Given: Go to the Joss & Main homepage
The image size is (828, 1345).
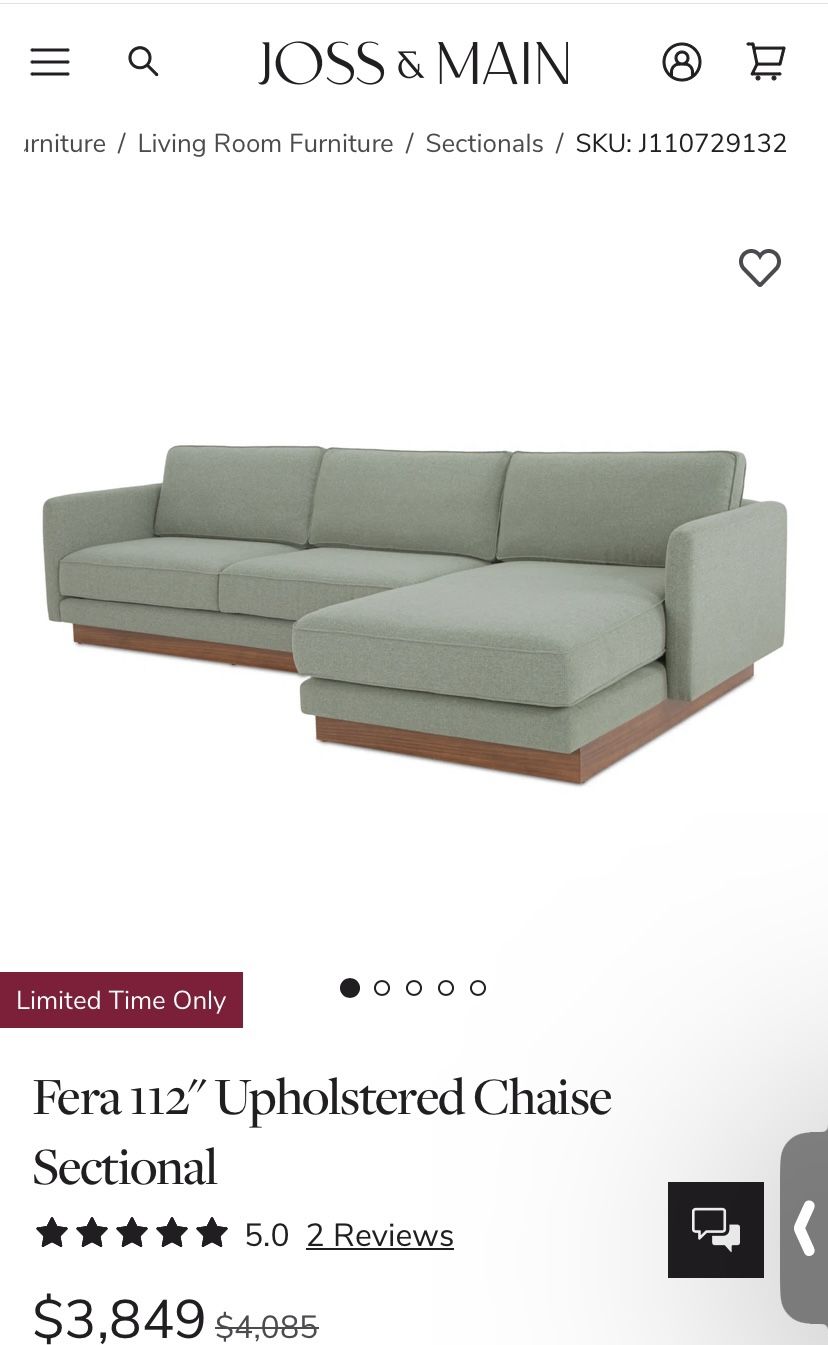Looking at the screenshot, I should click(413, 63).
